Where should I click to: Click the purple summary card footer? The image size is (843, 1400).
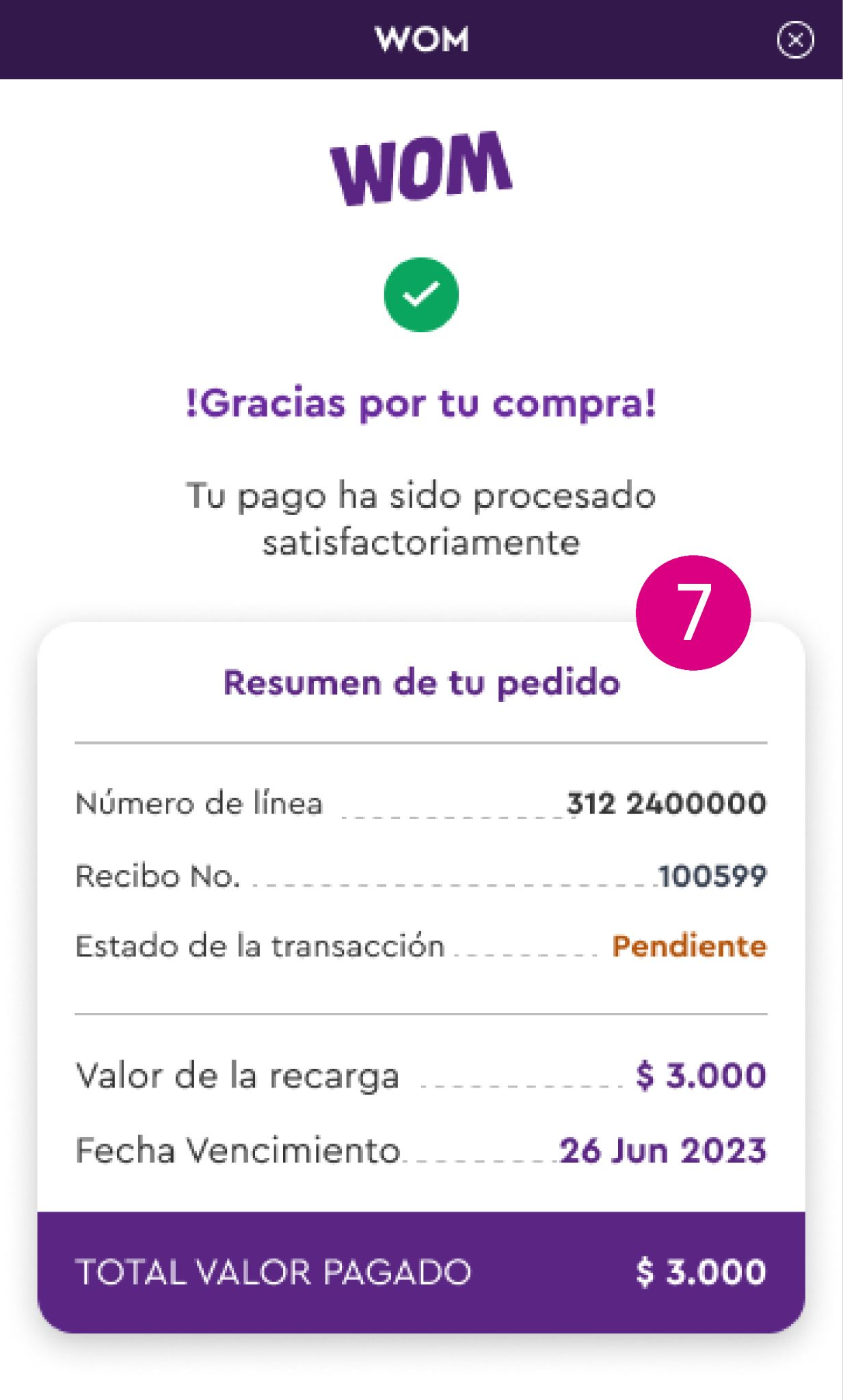[x=421, y=1270]
